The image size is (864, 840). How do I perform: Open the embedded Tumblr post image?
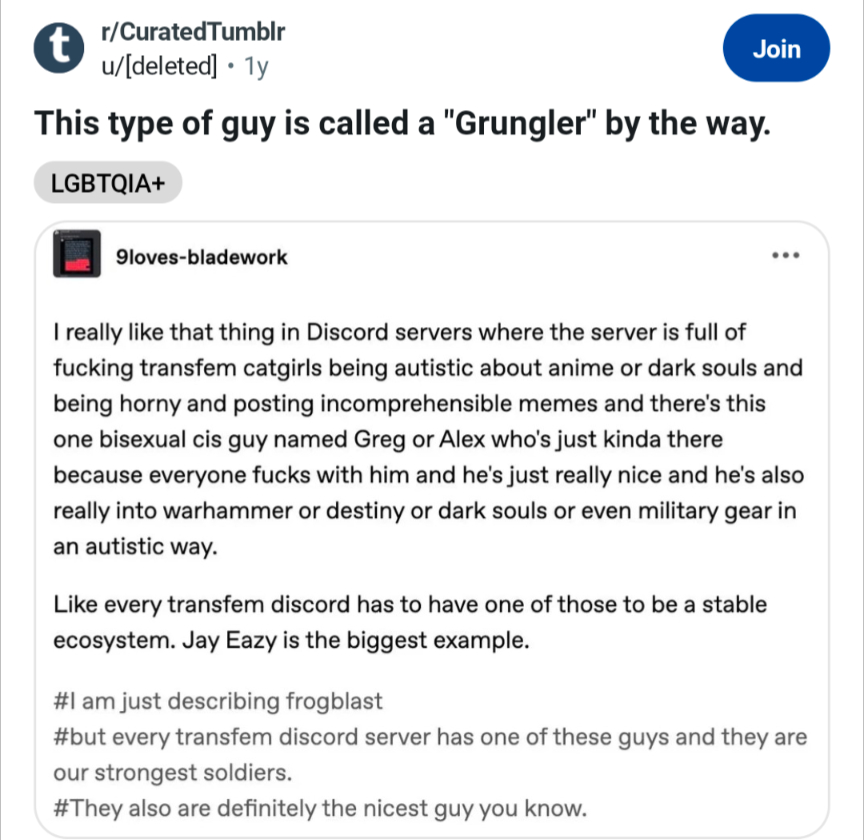tap(432, 530)
